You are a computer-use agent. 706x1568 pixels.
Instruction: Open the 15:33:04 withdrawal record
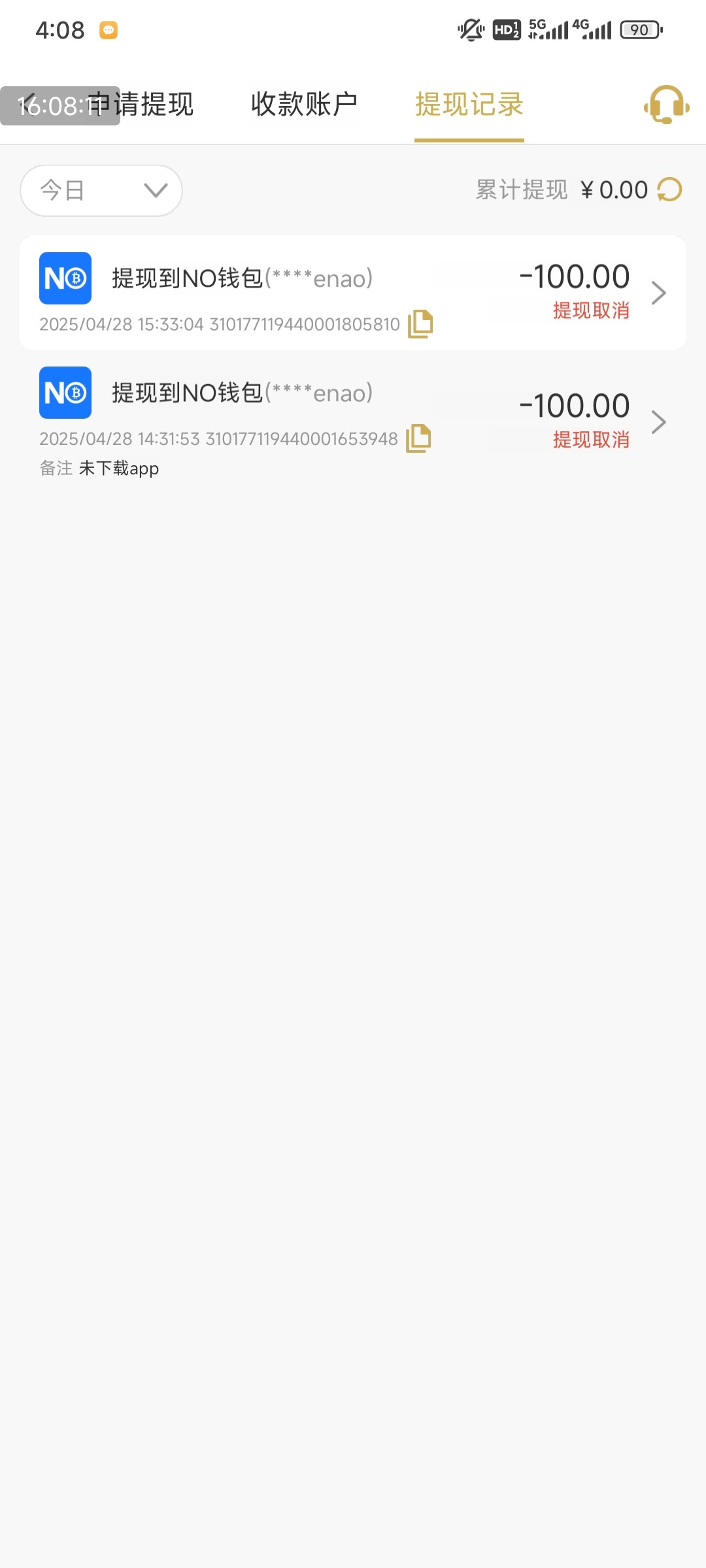coord(353,293)
